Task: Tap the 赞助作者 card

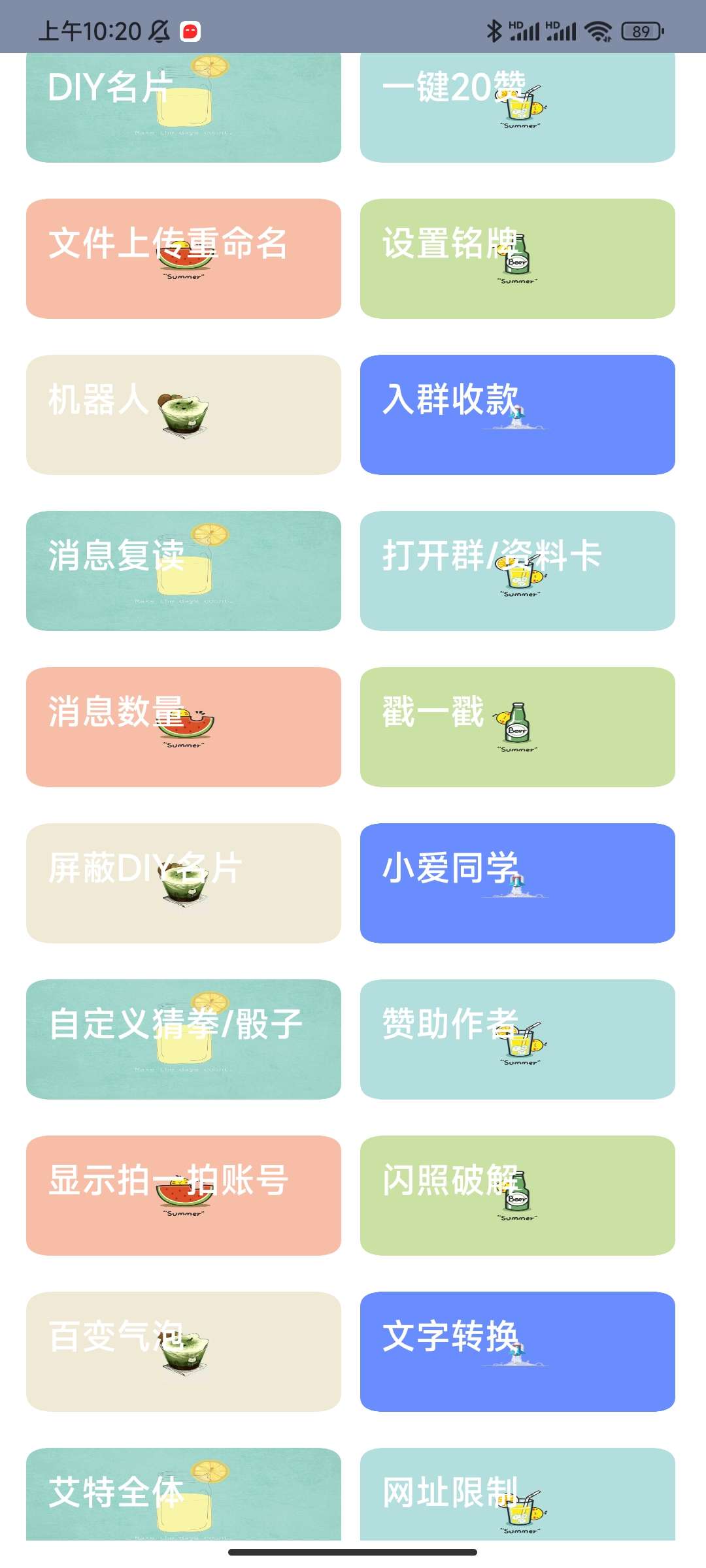Action: (517, 1039)
